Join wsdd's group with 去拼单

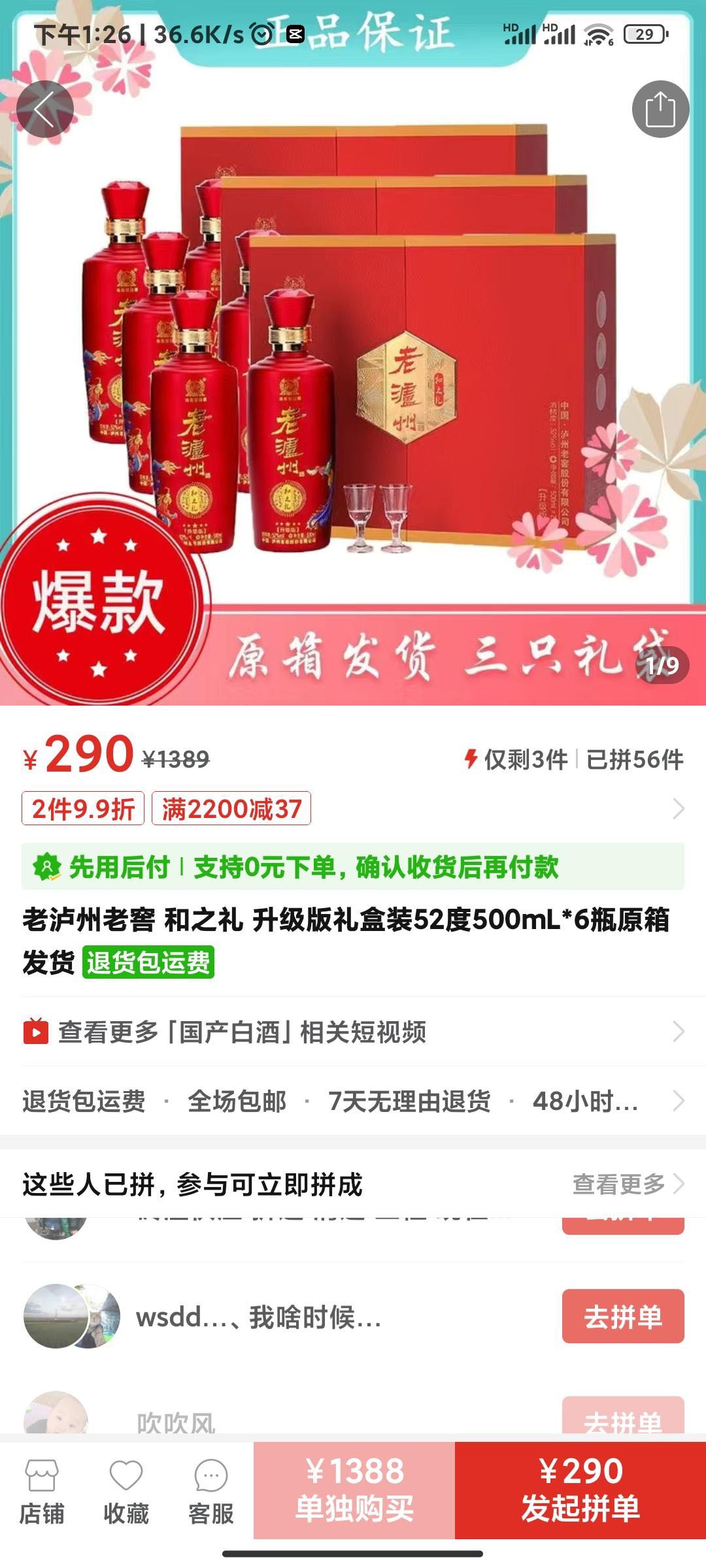click(622, 1316)
